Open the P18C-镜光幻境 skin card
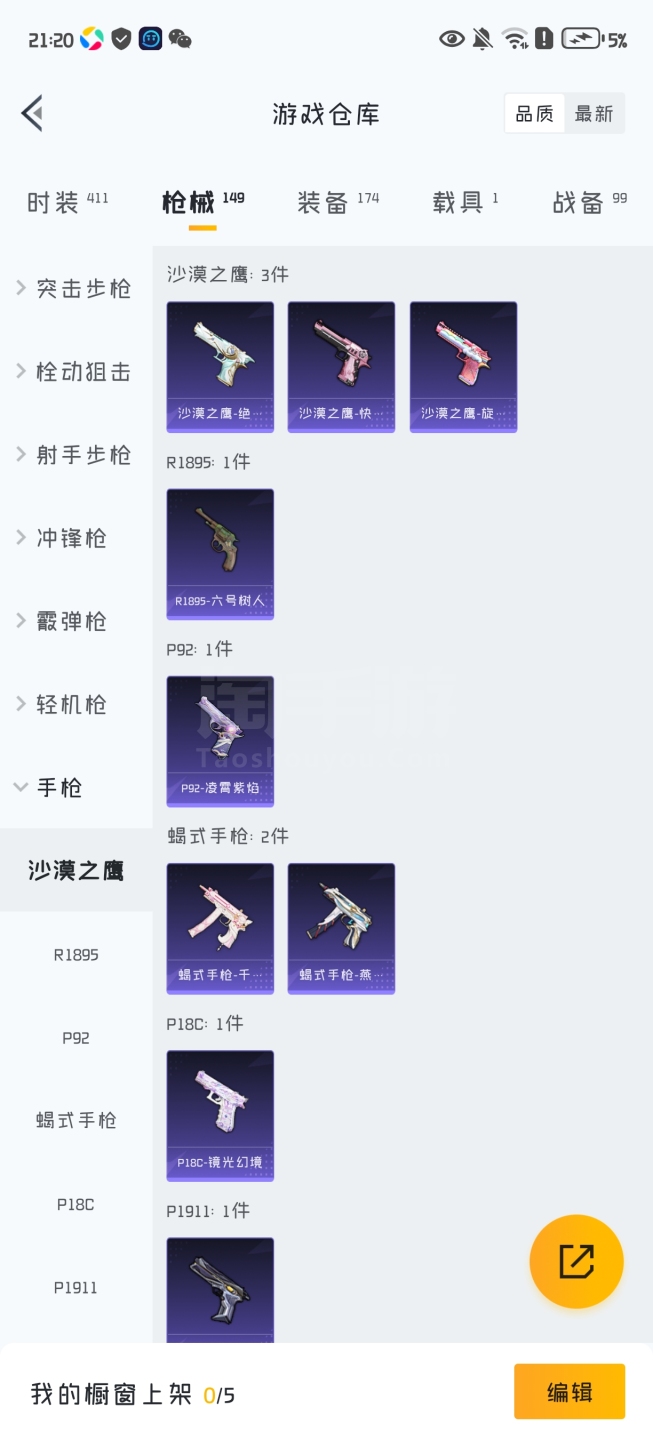 (x=220, y=1115)
